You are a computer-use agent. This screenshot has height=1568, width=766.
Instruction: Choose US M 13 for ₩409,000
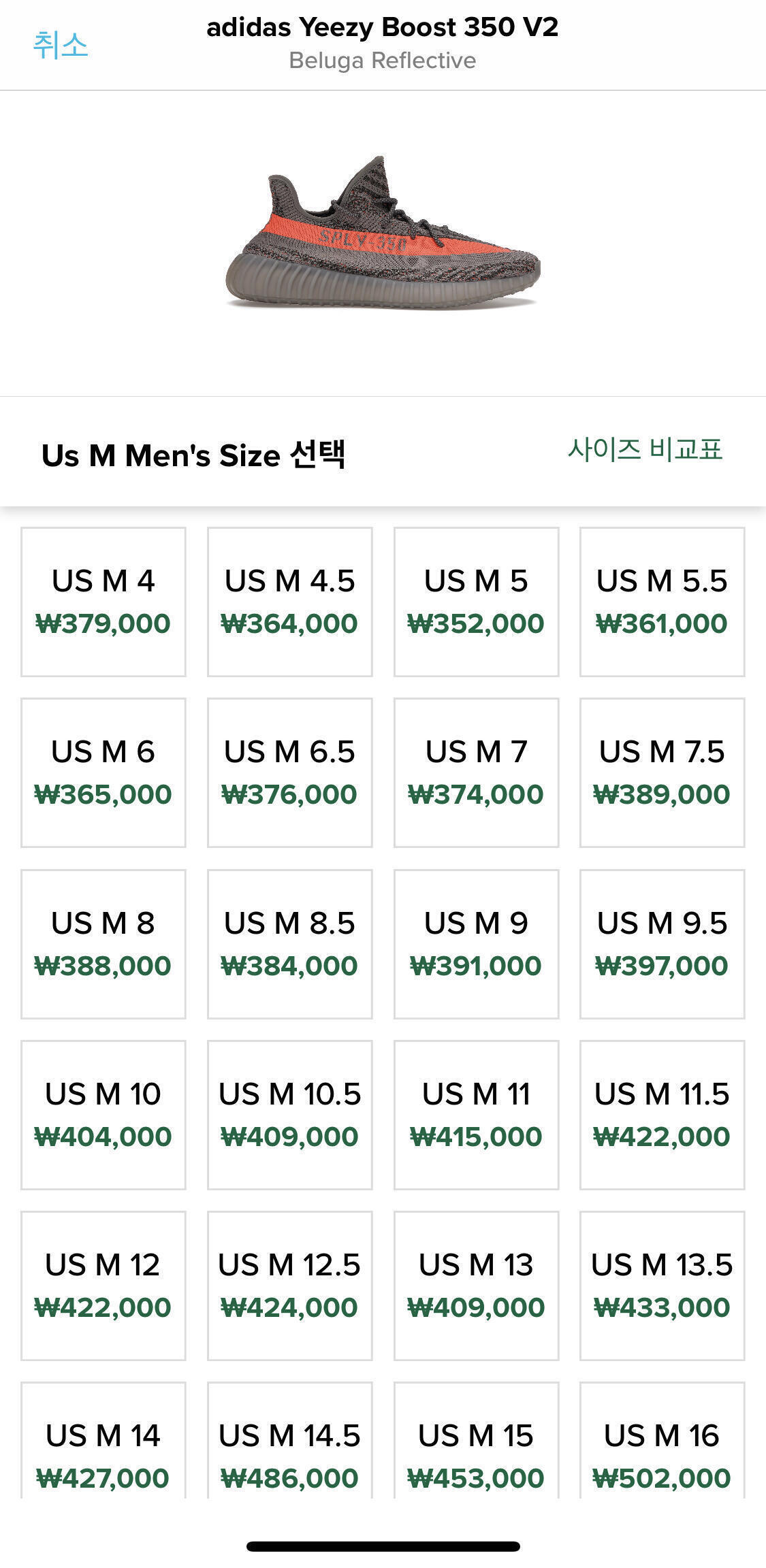pos(476,1286)
